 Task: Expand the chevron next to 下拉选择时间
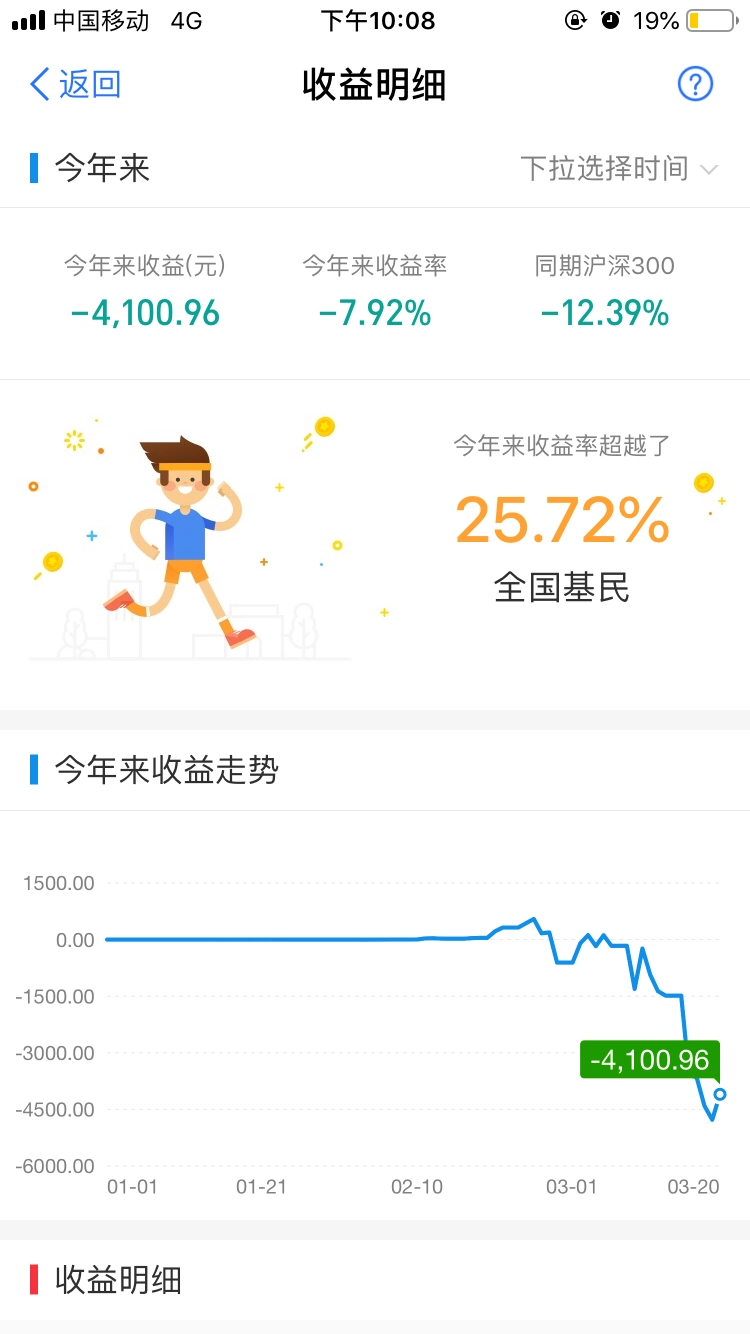coord(707,169)
